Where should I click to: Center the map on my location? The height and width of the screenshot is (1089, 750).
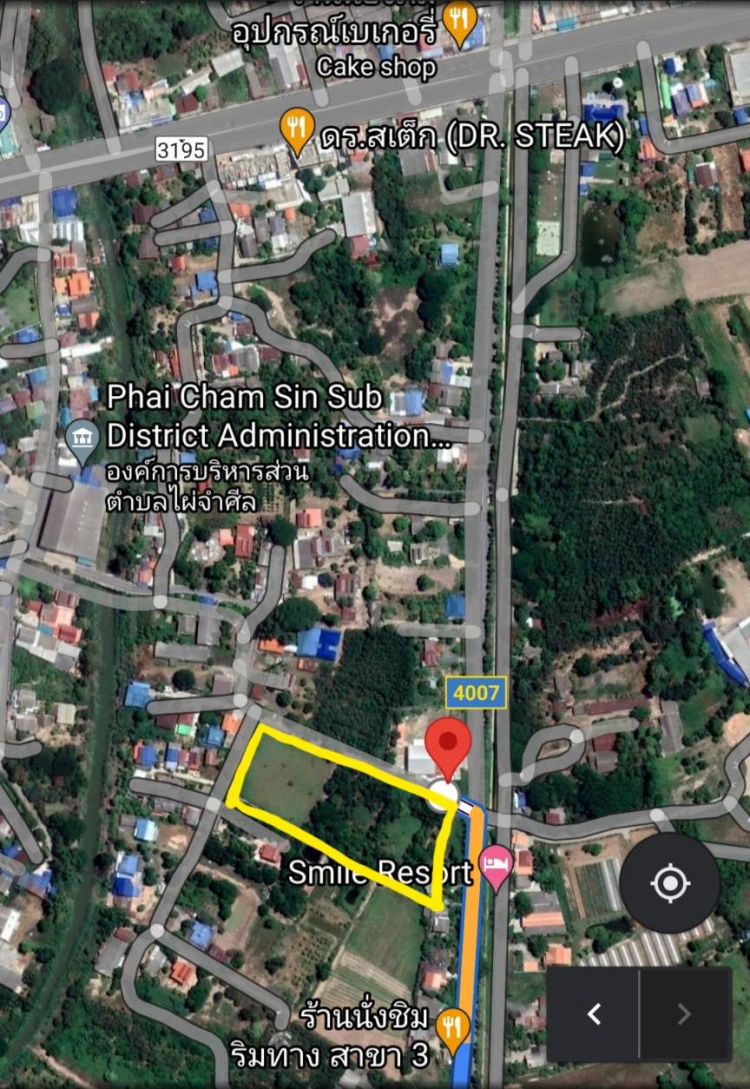tap(669, 884)
